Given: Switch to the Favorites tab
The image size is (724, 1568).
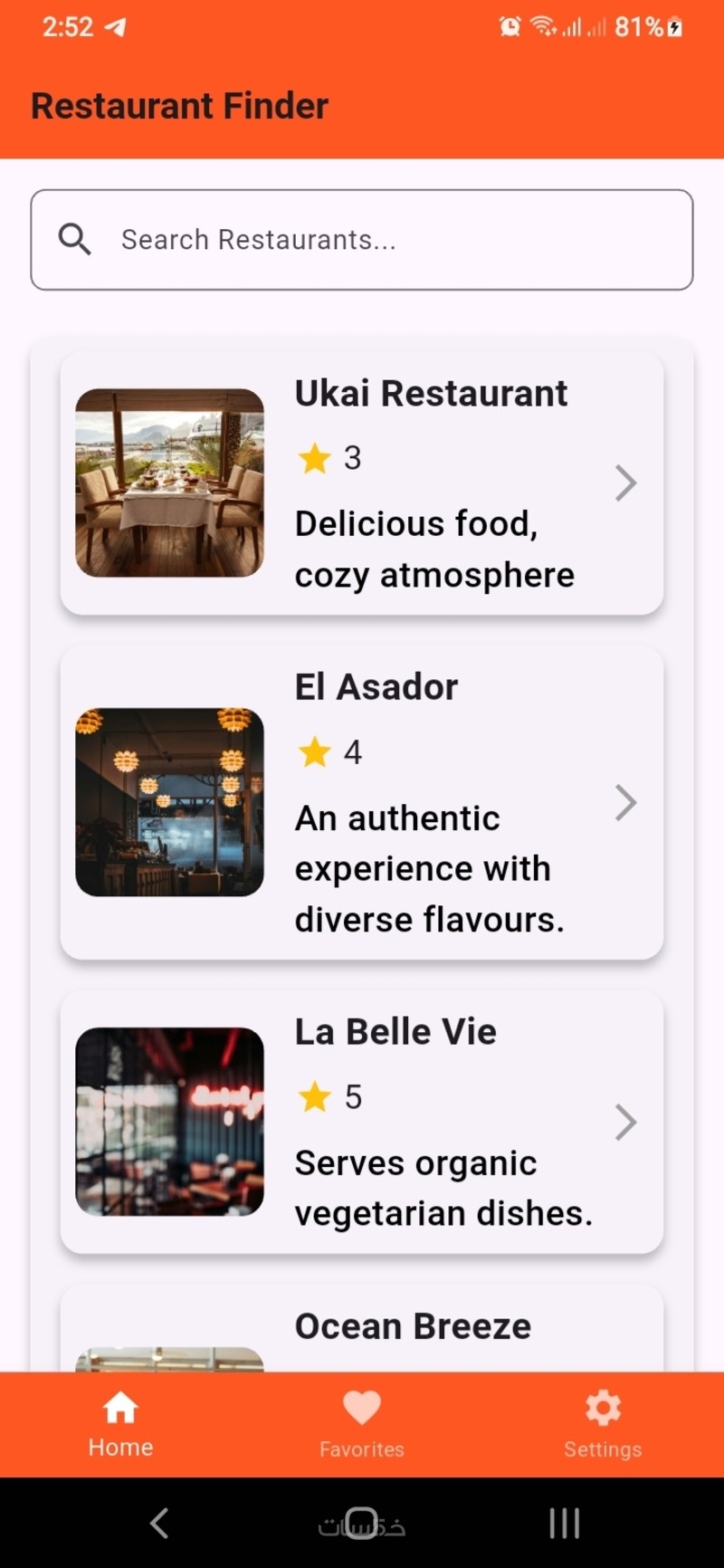Looking at the screenshot, I should coord(362,1424).
